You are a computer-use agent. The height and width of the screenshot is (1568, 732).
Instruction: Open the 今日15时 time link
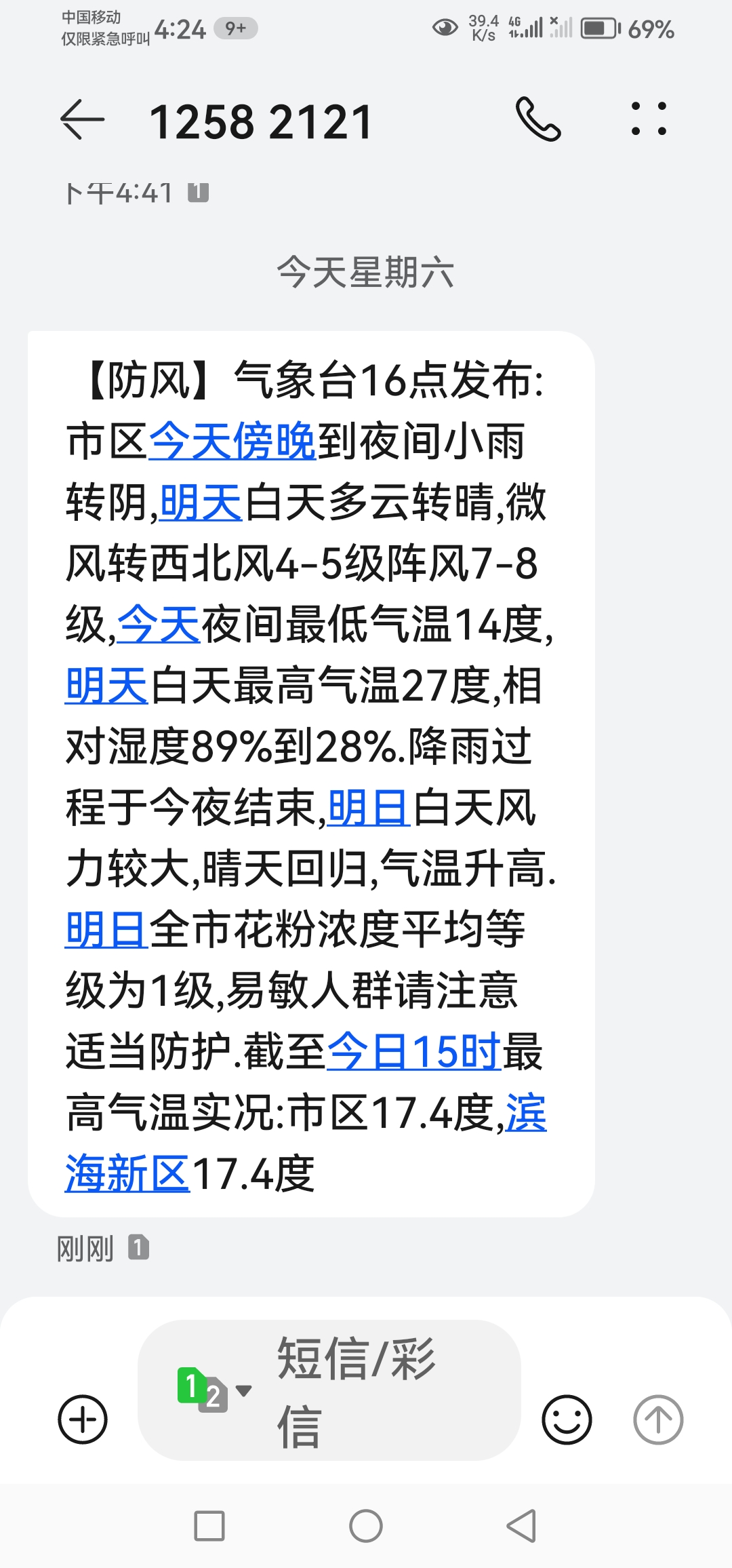[413, 1052]
